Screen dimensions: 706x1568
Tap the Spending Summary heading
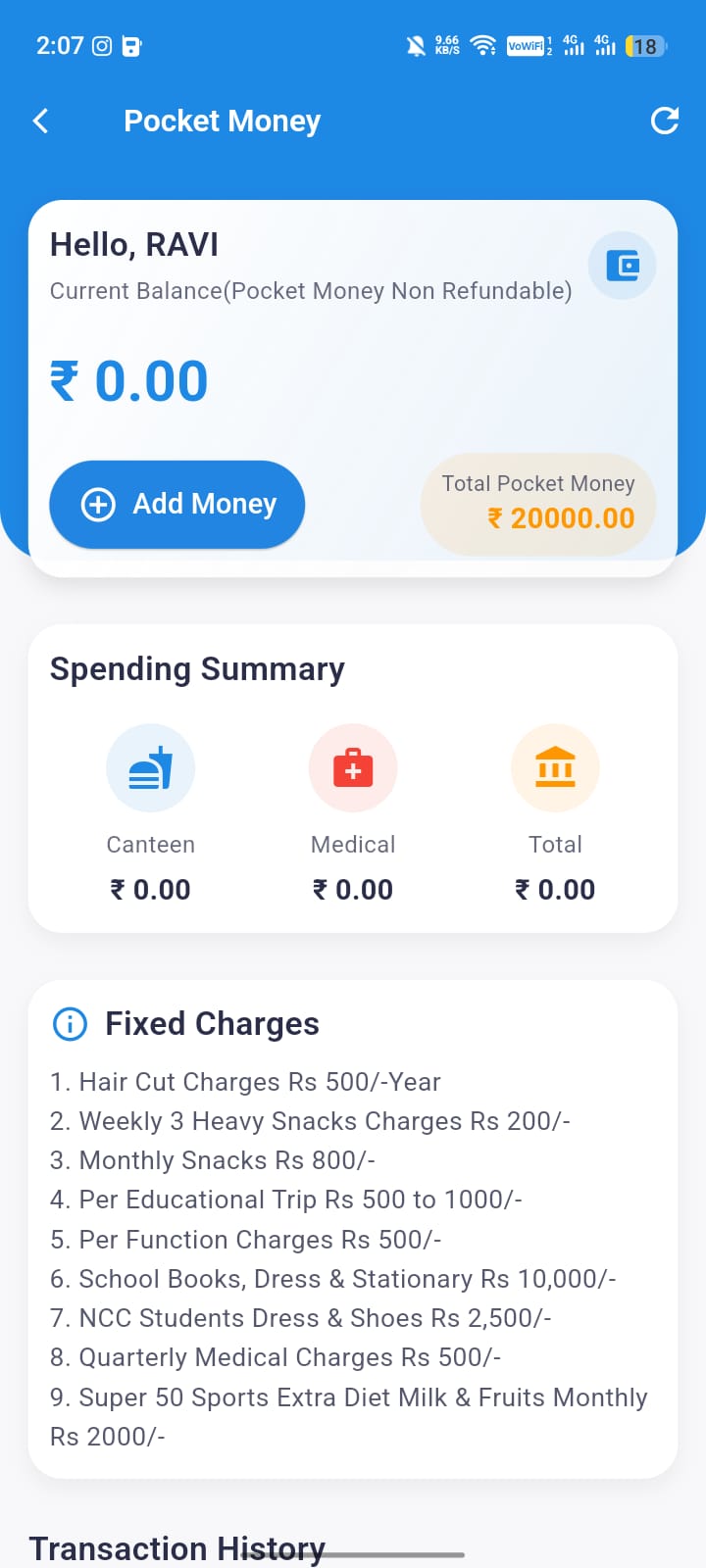(197, 668)
